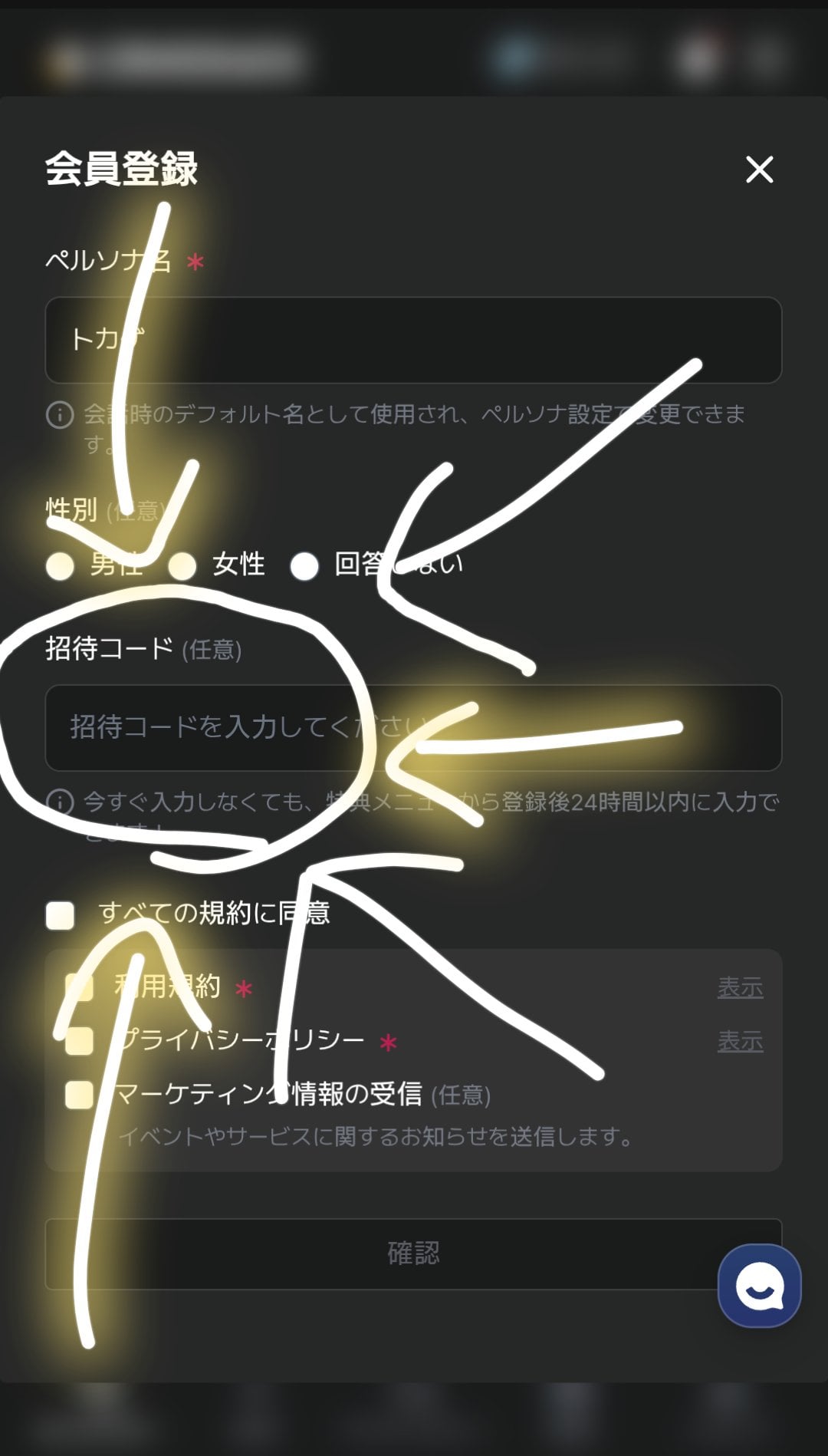Tick the プライバシーポリシー checkbox

pyautogui.click(x=80, y=1041)
